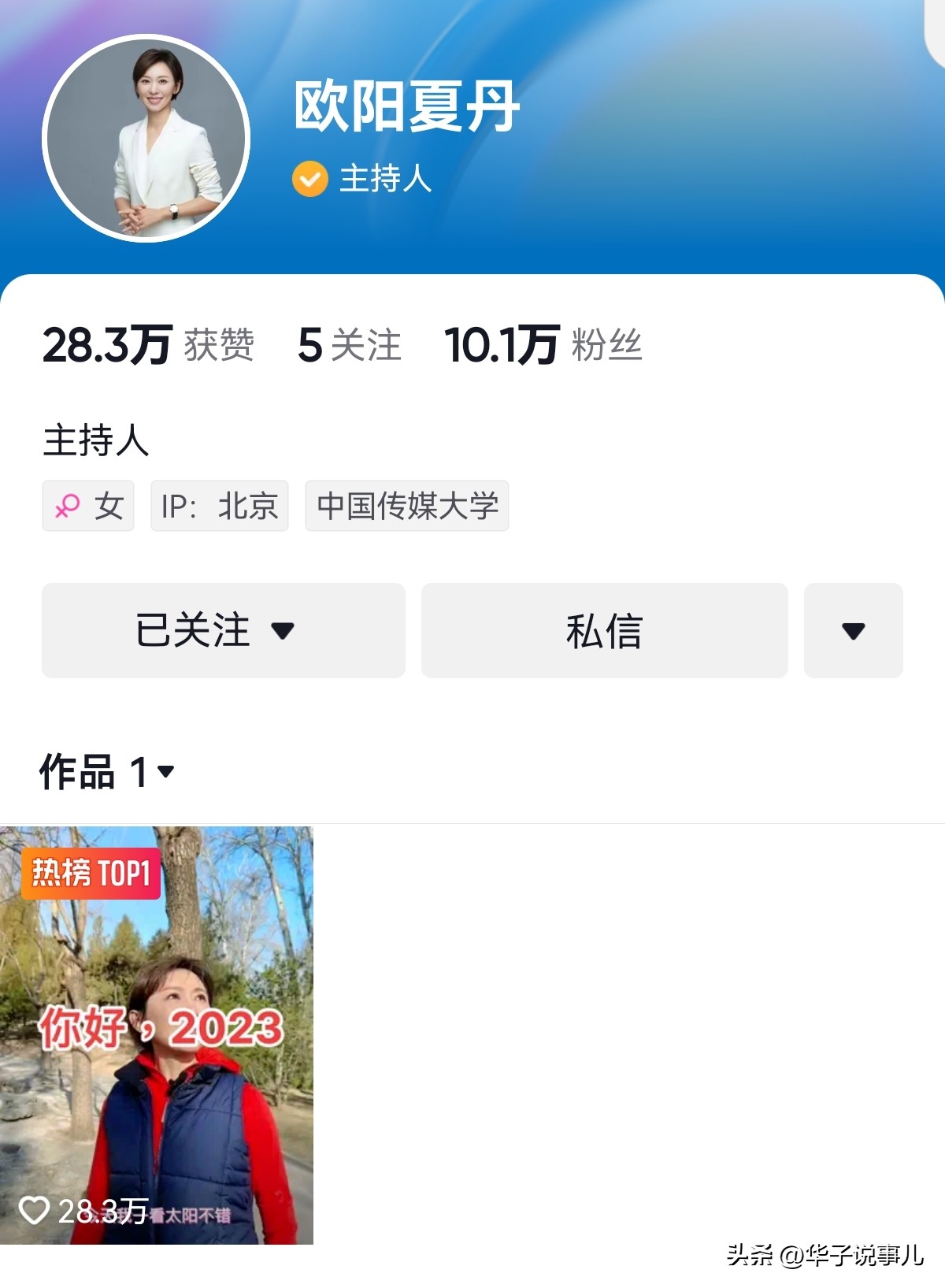Viewport: 945px width, 1288px height.
Task: Open the rightmost standalone arrow options button
Action: (853, 630)
